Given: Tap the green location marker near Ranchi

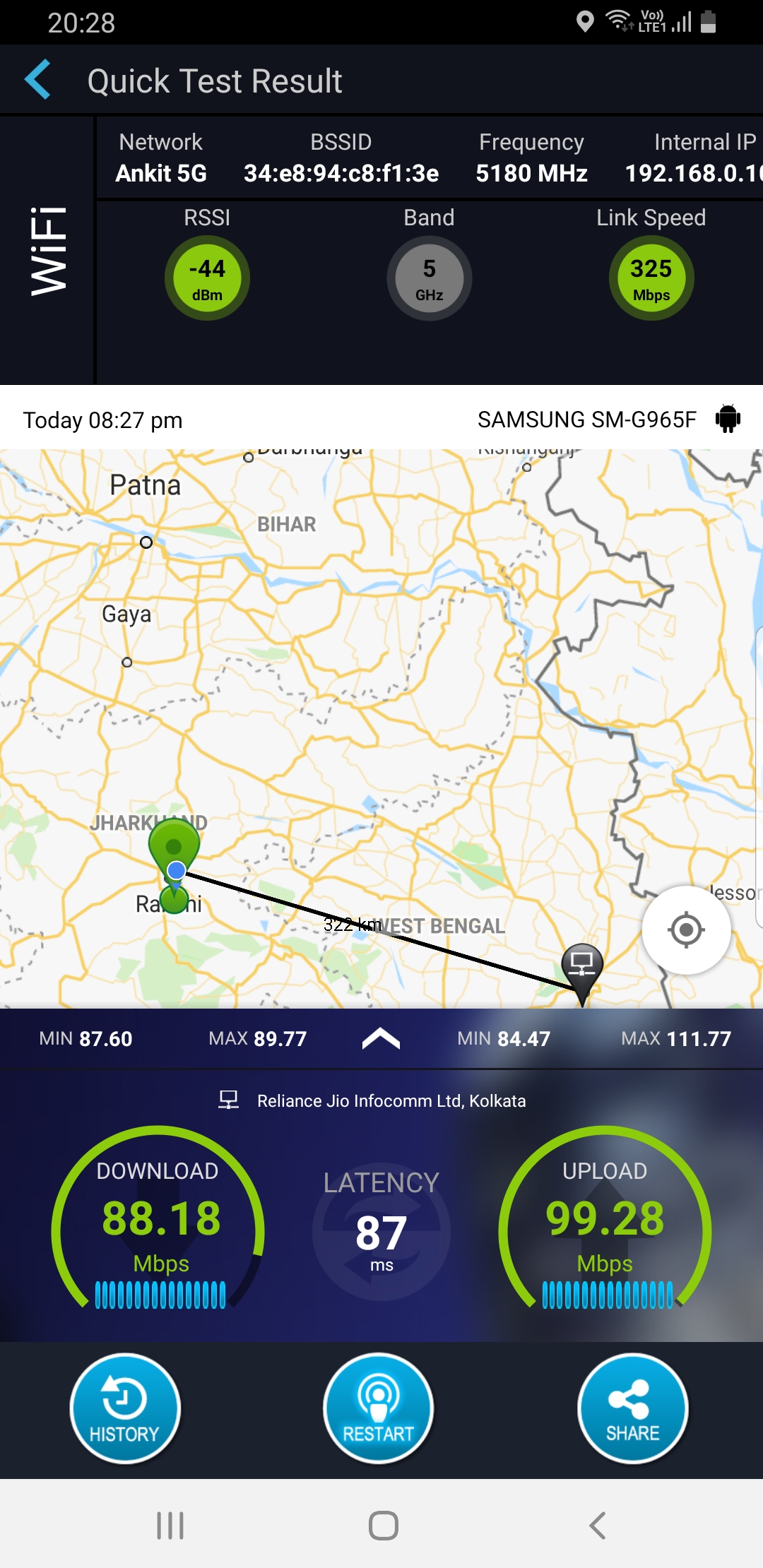Looking at the screenshot, I should (174, 847).
